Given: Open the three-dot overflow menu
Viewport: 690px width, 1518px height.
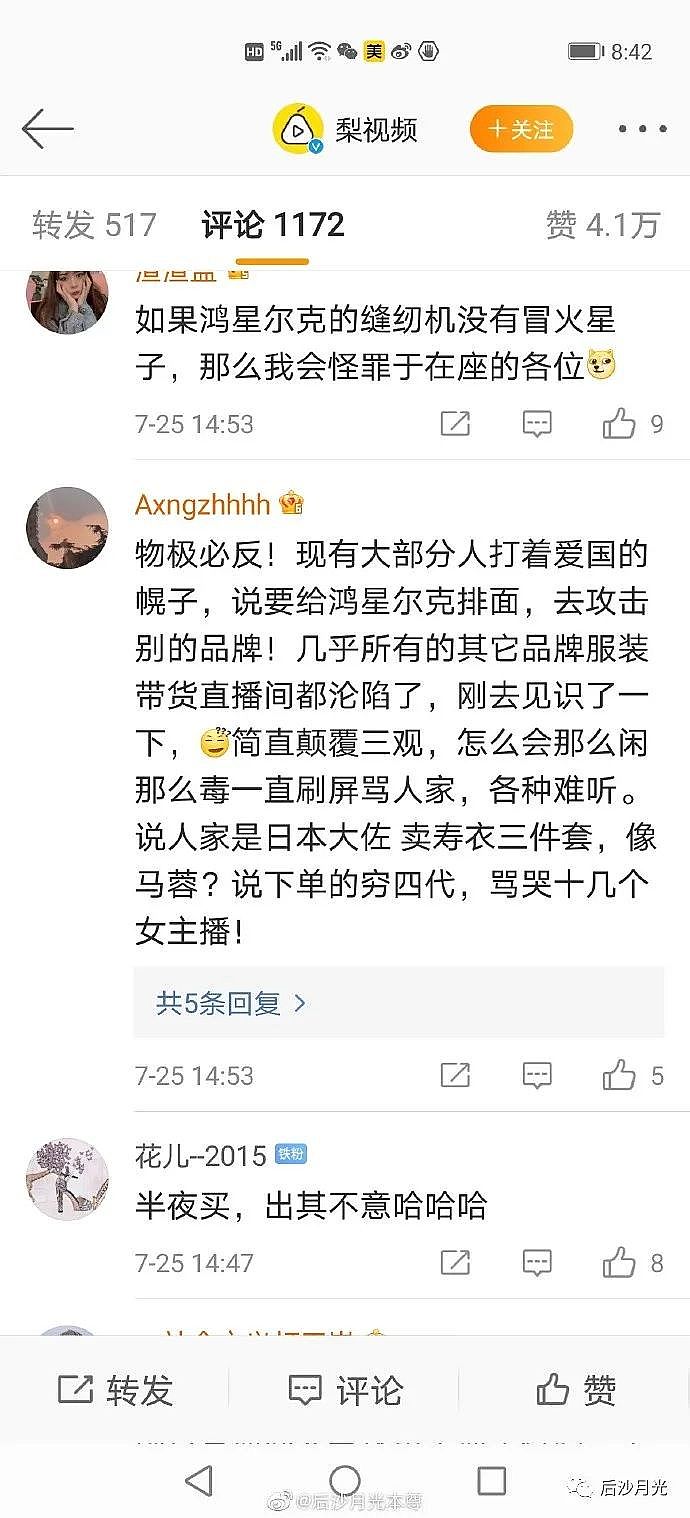Looking at the screenshot, I should pyautogui.click(x=642, y=129).
